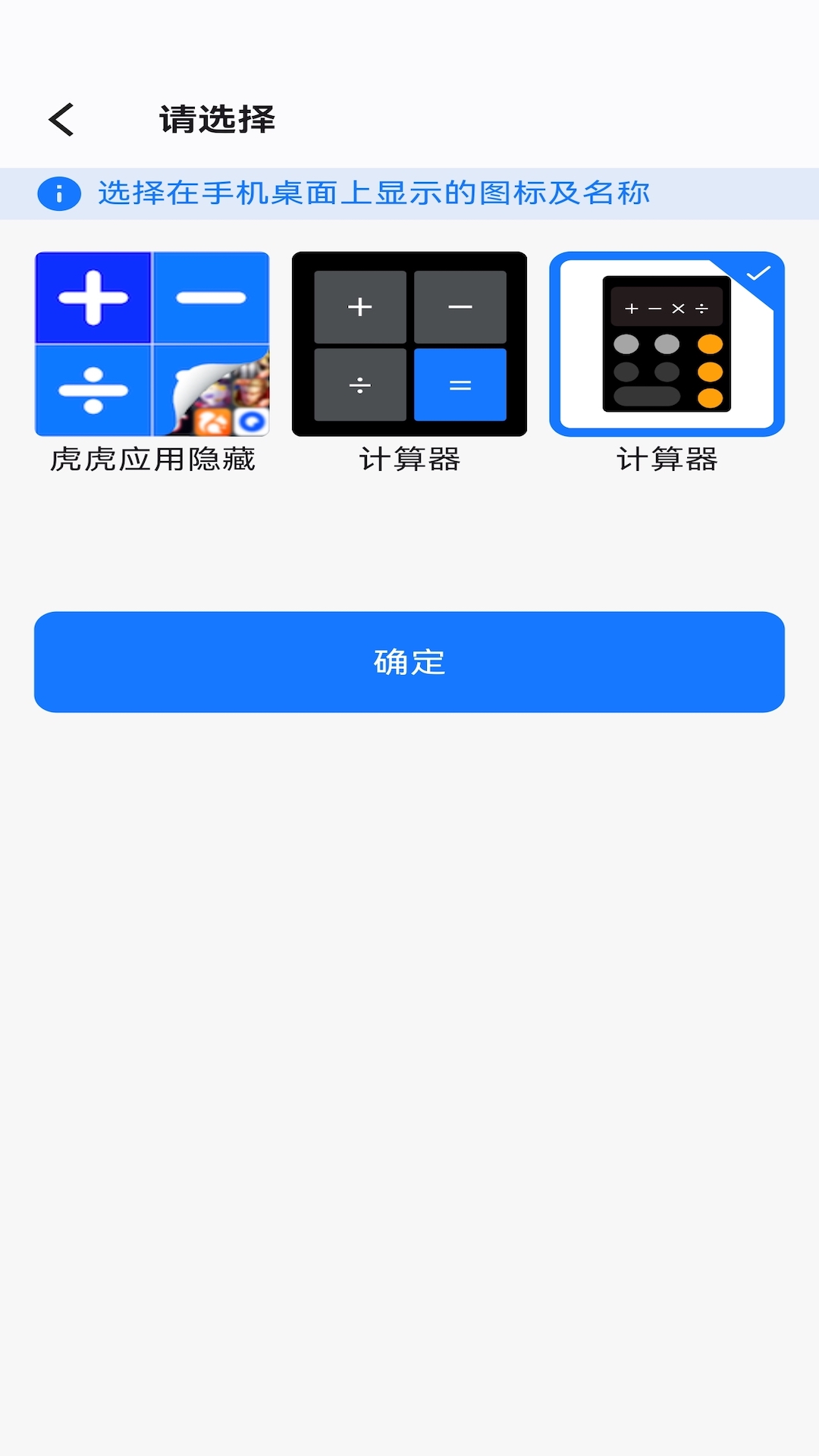This screenshot has height=1456, width=819.
Task: Click the plus symbol on the first icon
Action: click(x=93, y=297)
